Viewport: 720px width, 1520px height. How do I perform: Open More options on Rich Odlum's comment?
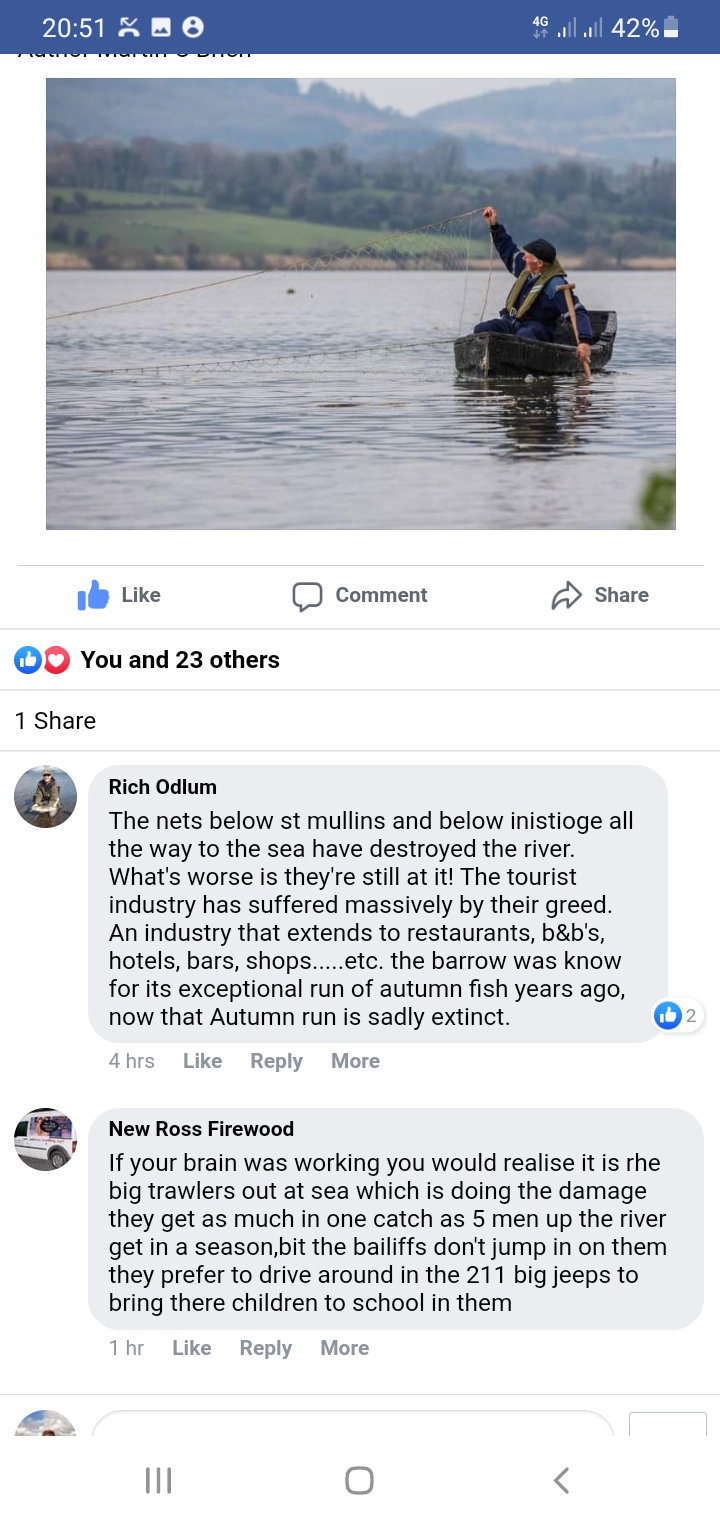tap(355, 1060)
